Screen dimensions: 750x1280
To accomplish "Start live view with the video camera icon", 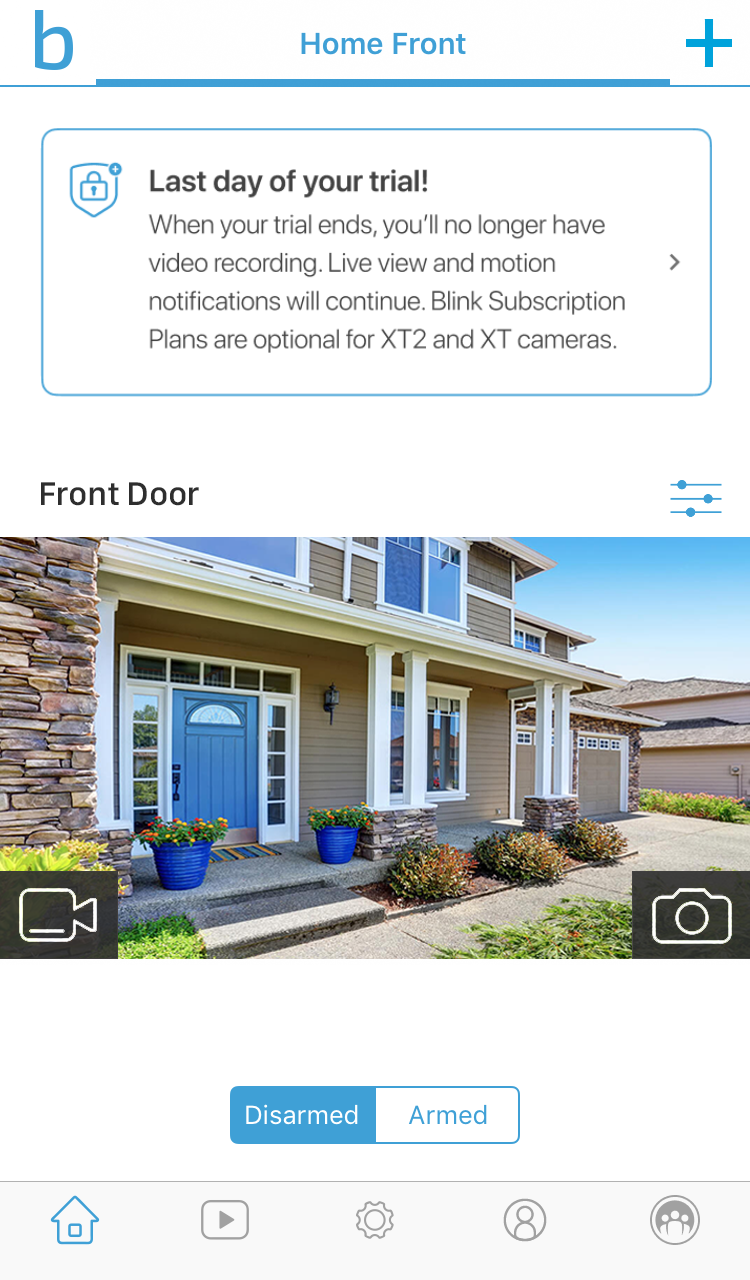I will click(x=58, y=915).
